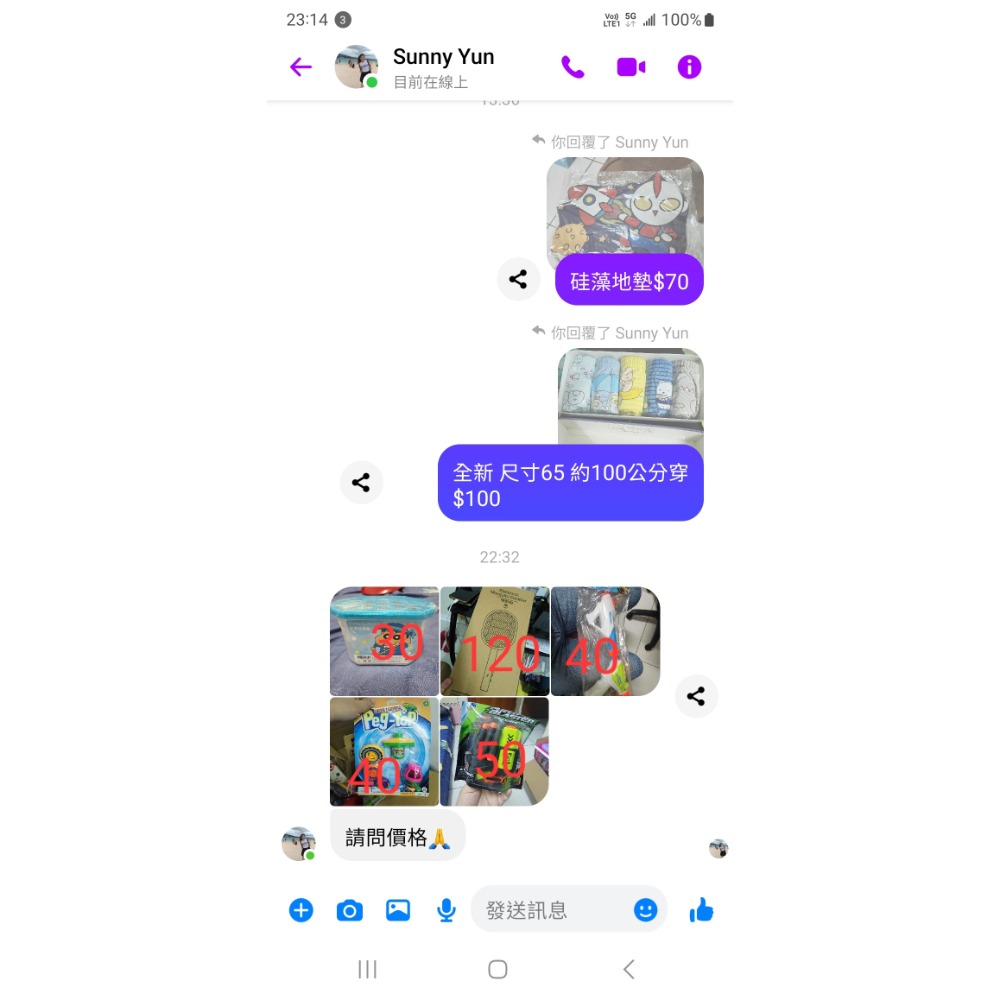The image size is (1000, 1000).
Task: Share the 全新 尺寸65 message
Action: tap(361, 483)
